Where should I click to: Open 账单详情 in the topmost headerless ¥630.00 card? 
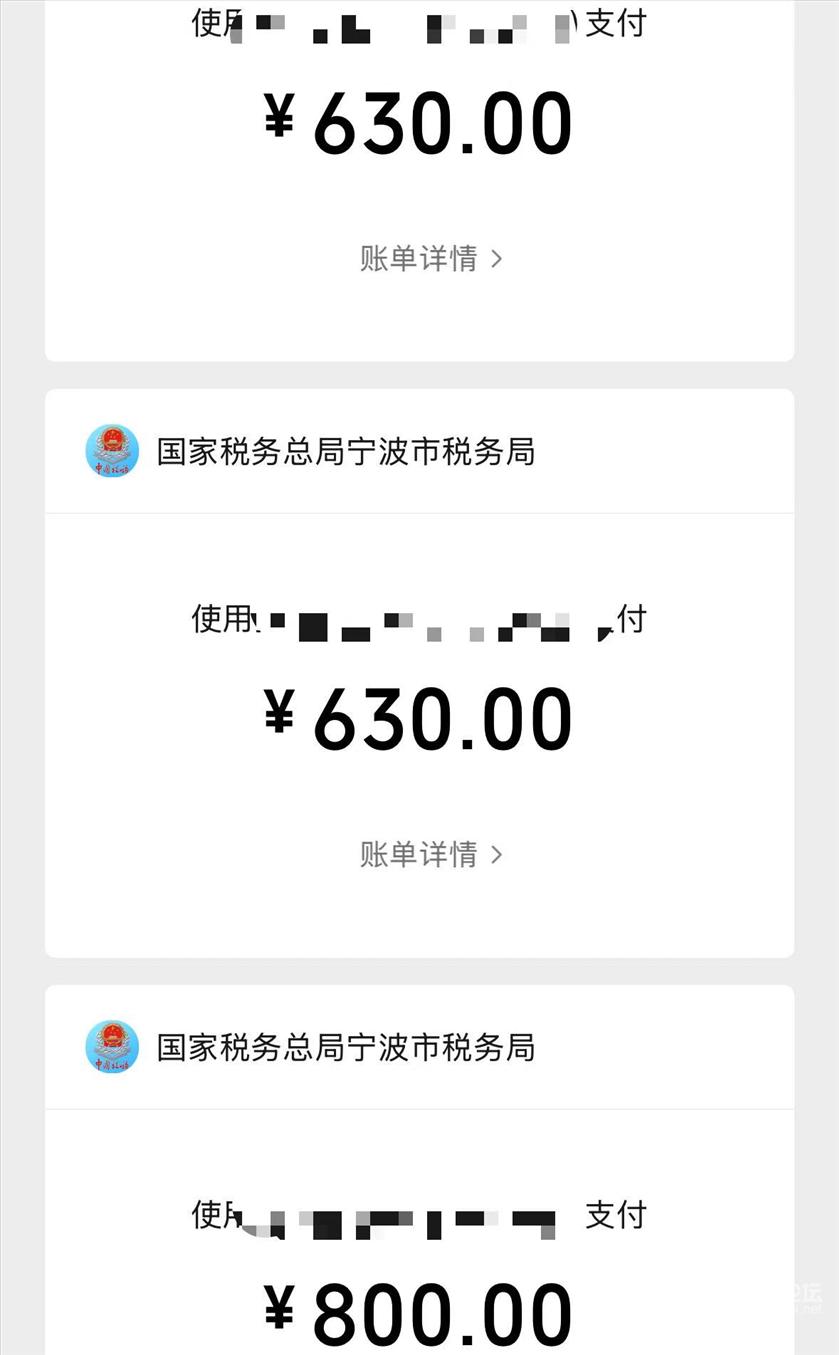pyautogui.click(x=430, y=259)
